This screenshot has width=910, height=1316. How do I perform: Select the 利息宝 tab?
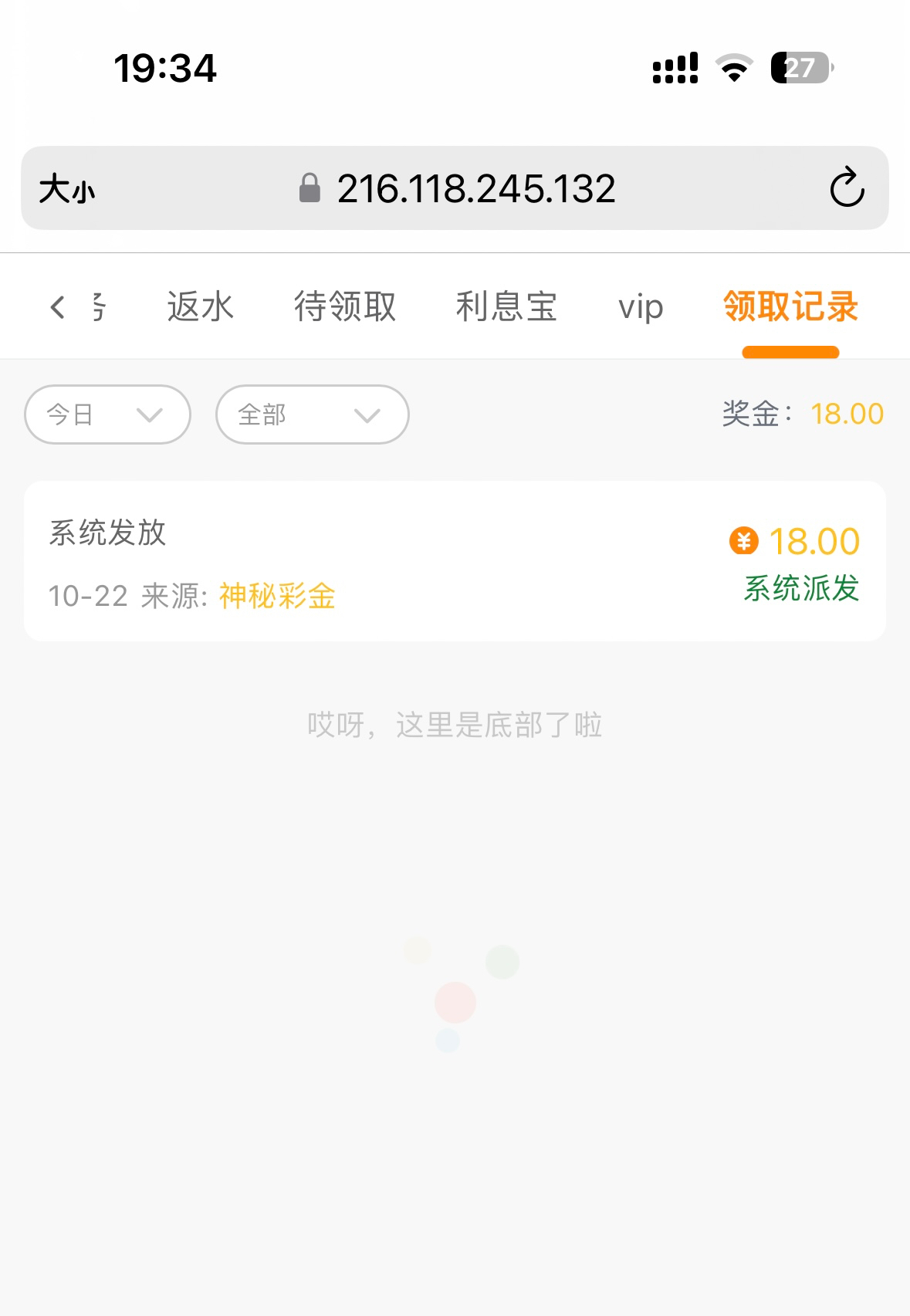tap(506, 307)
